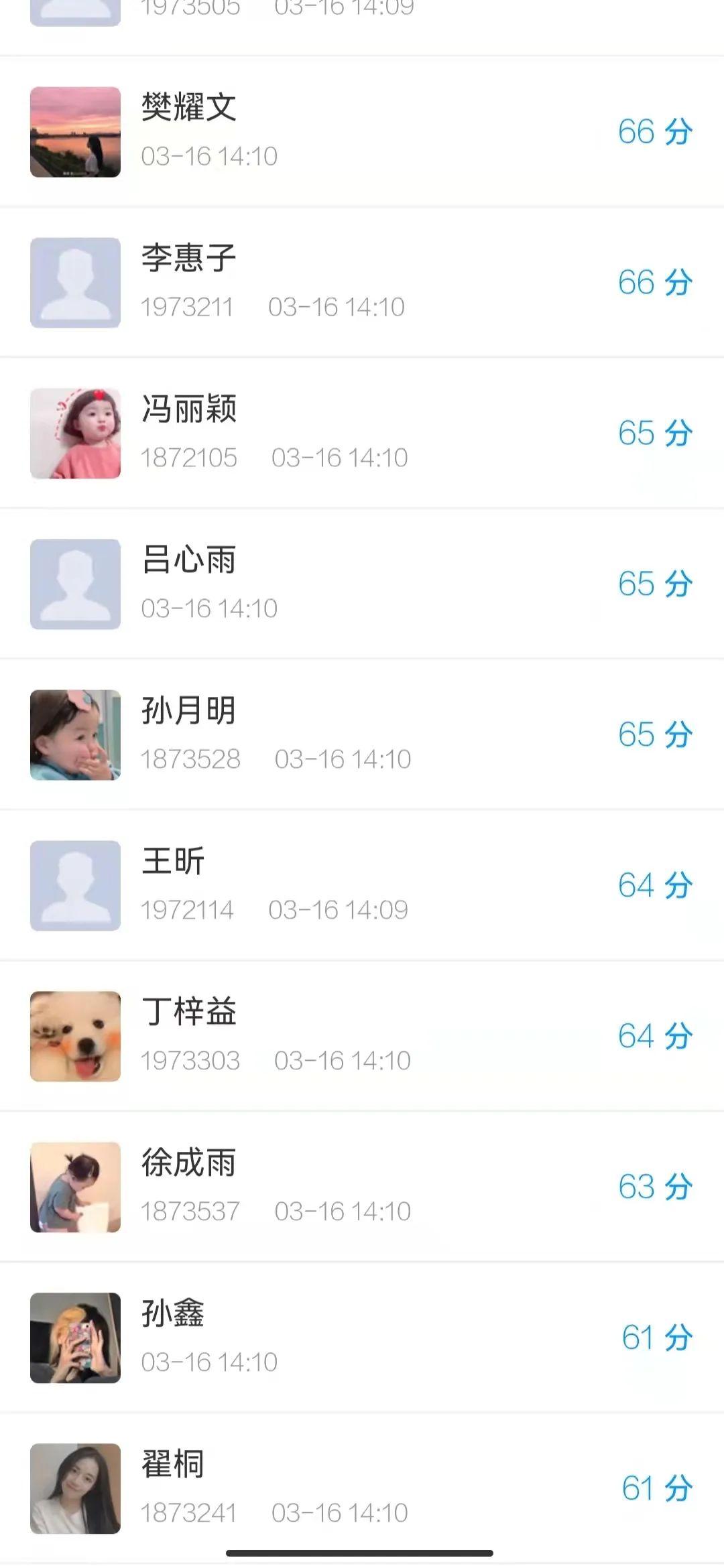View 徐成雨's 63分 record

(x=362, y=1187)
